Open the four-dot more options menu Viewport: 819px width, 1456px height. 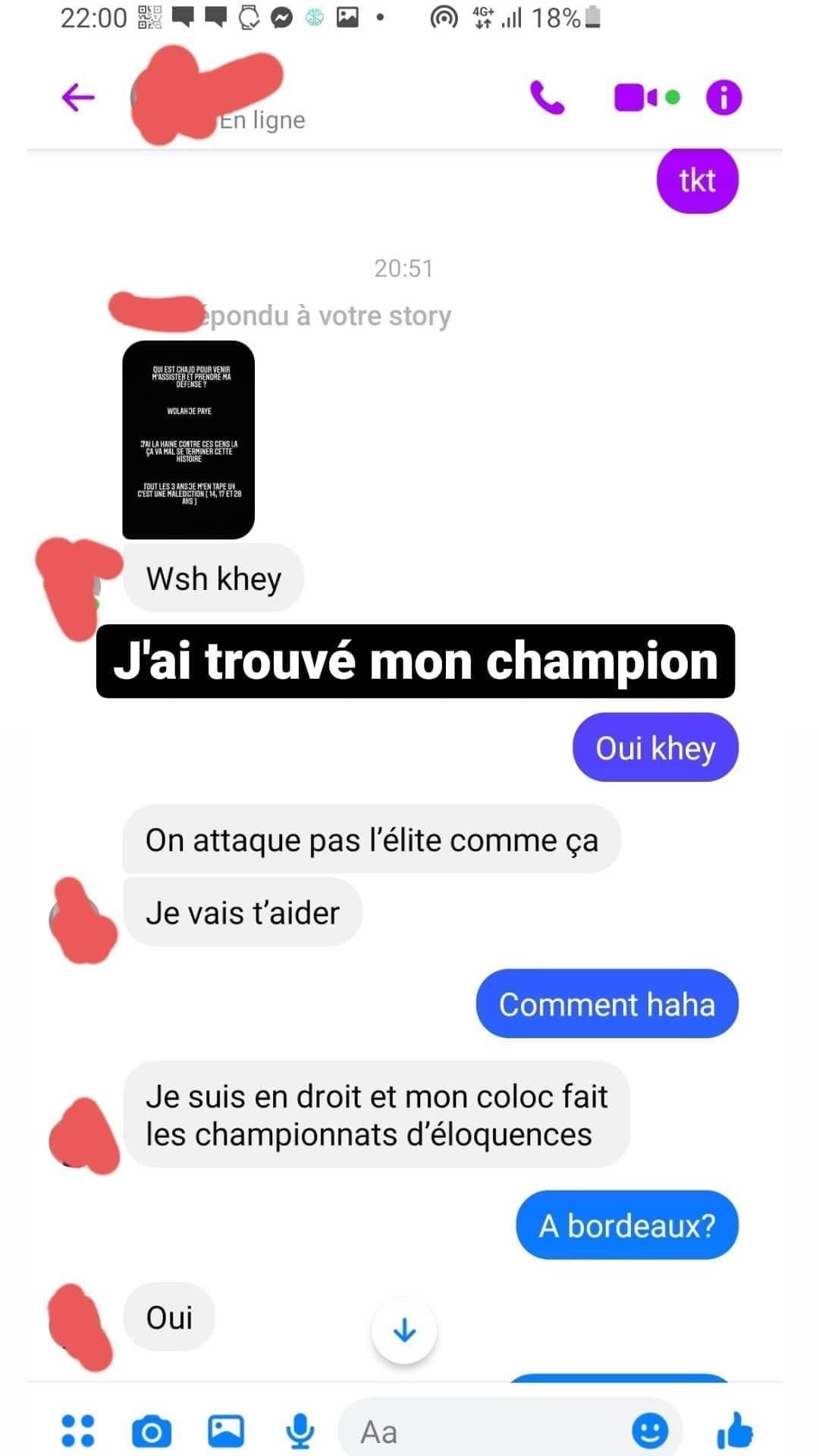tap(77, 1431)
